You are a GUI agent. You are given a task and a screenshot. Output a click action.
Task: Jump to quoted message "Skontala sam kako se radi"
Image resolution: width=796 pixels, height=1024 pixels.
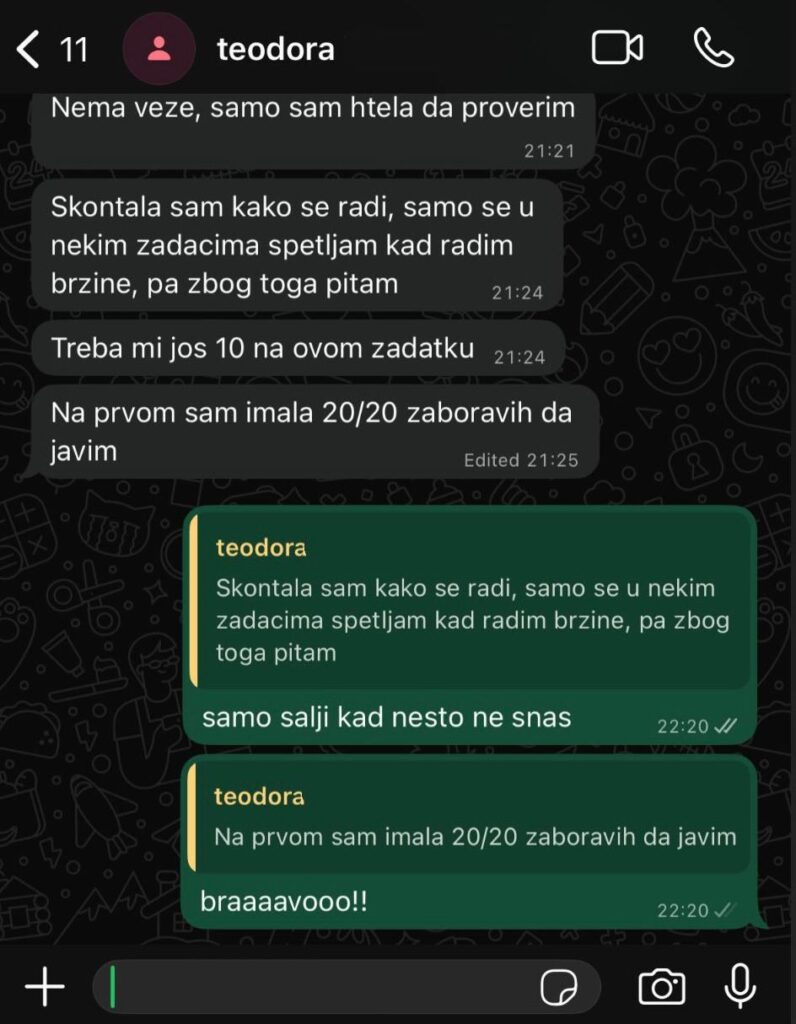pyautogui.click(x=470, y=601)
